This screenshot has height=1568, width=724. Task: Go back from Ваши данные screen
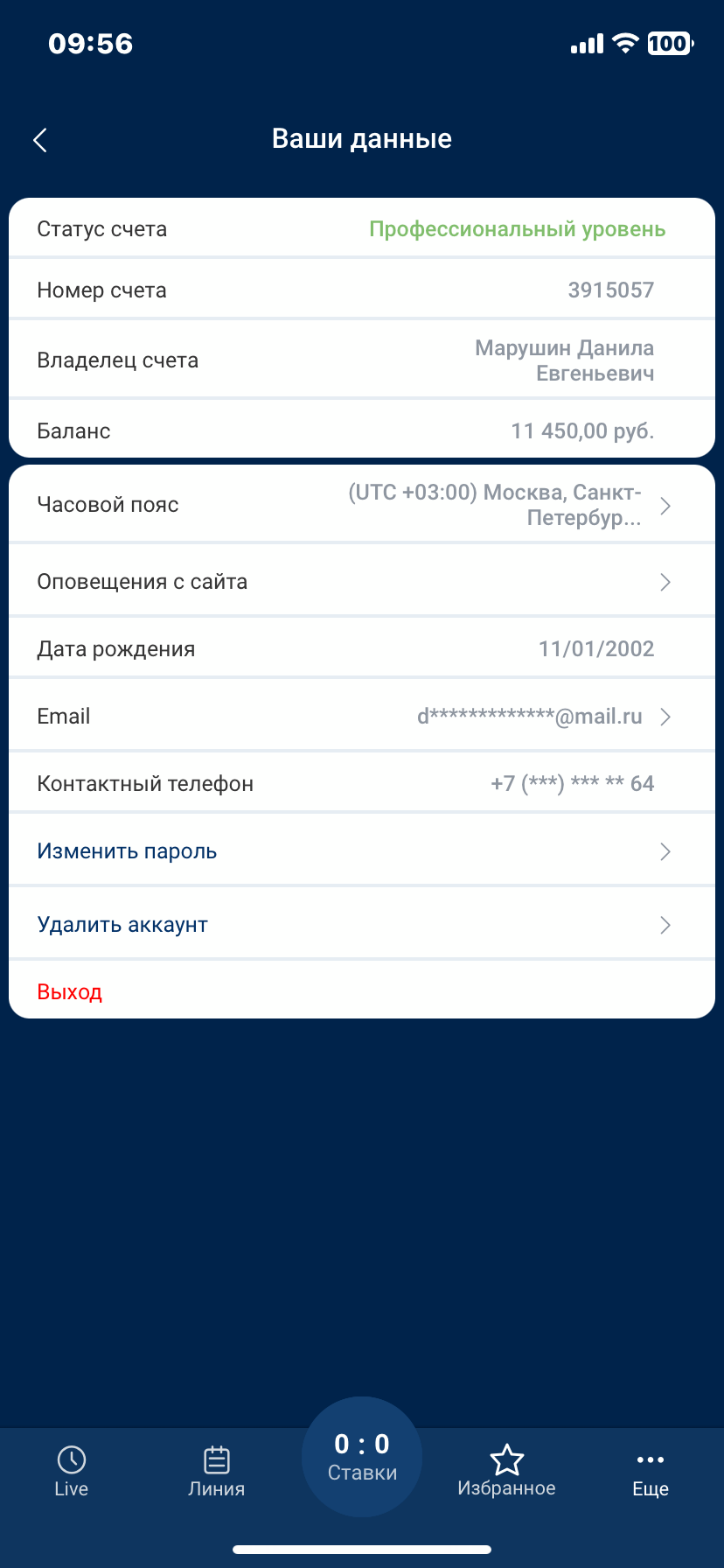click(40, 140)
